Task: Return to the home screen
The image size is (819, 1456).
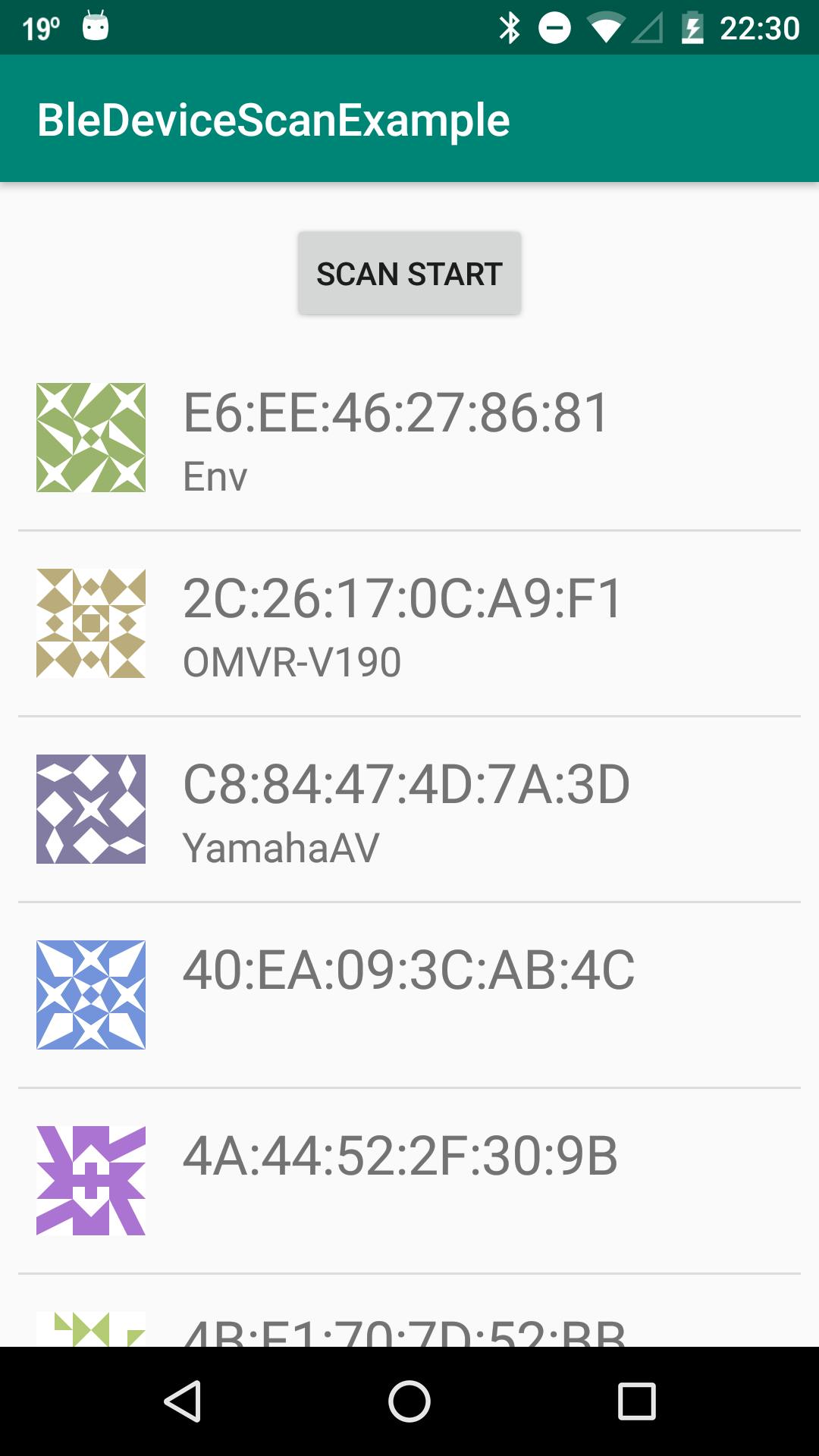Action: (x=409, y=1401)
